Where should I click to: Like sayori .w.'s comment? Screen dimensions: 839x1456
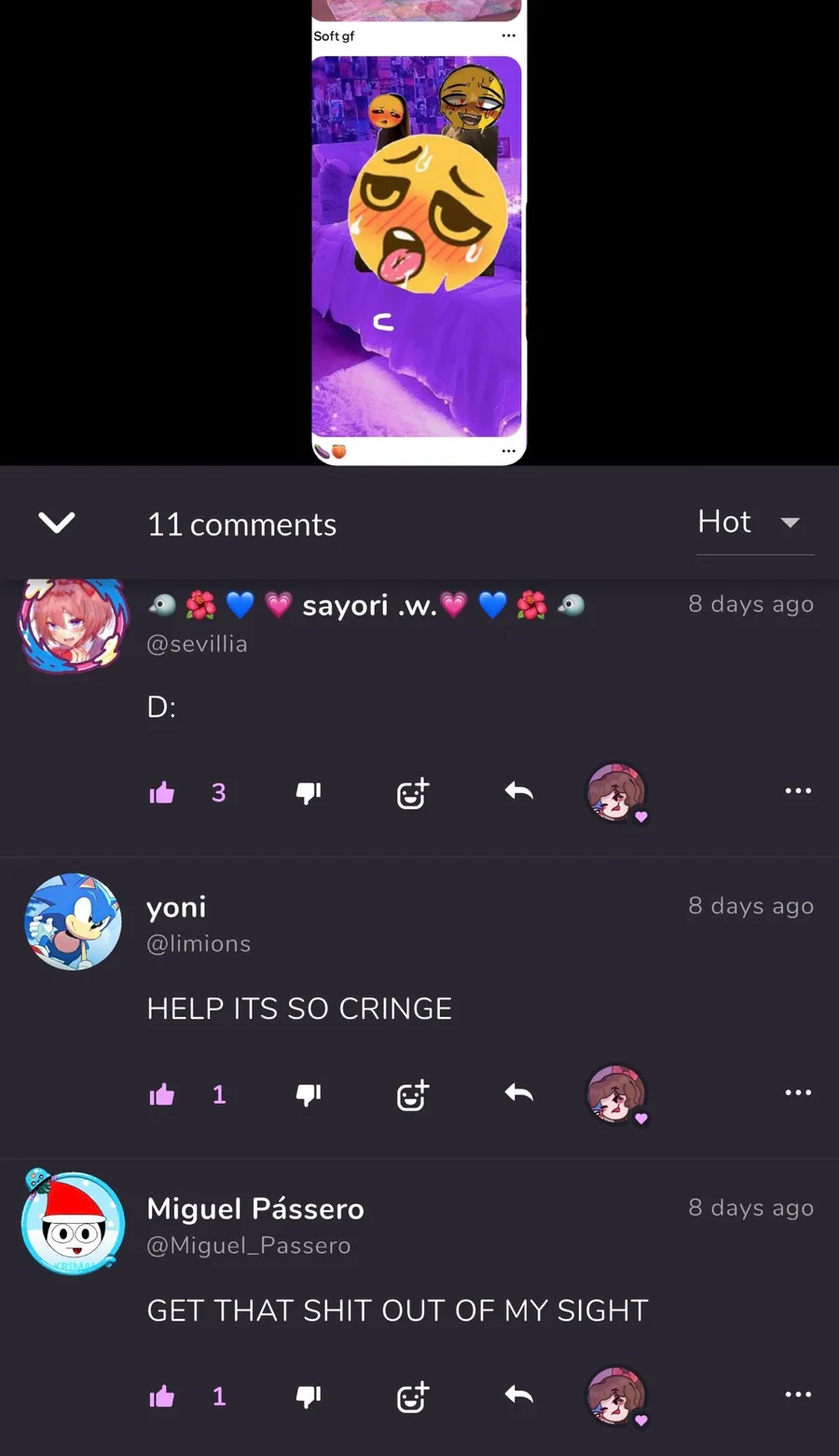162,792
